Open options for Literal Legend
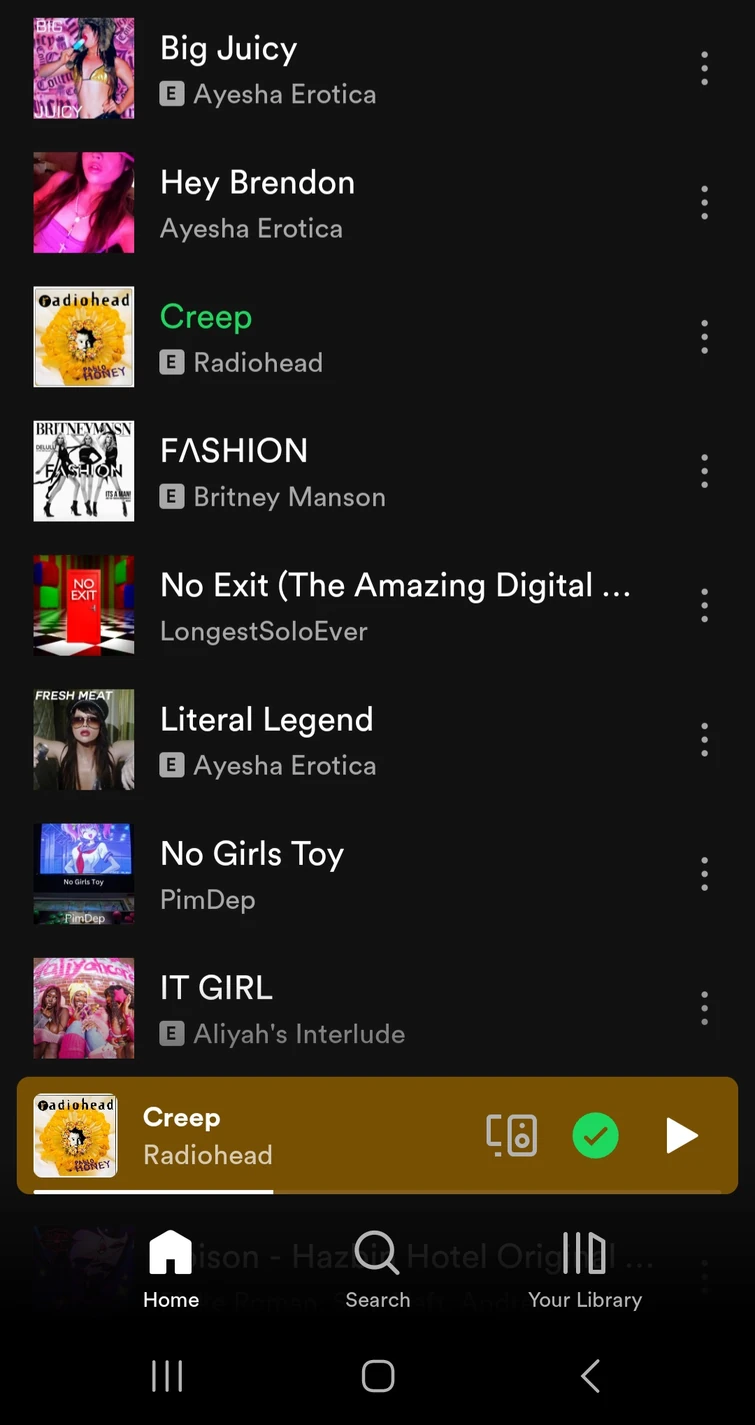 click(x=704, y=739)
